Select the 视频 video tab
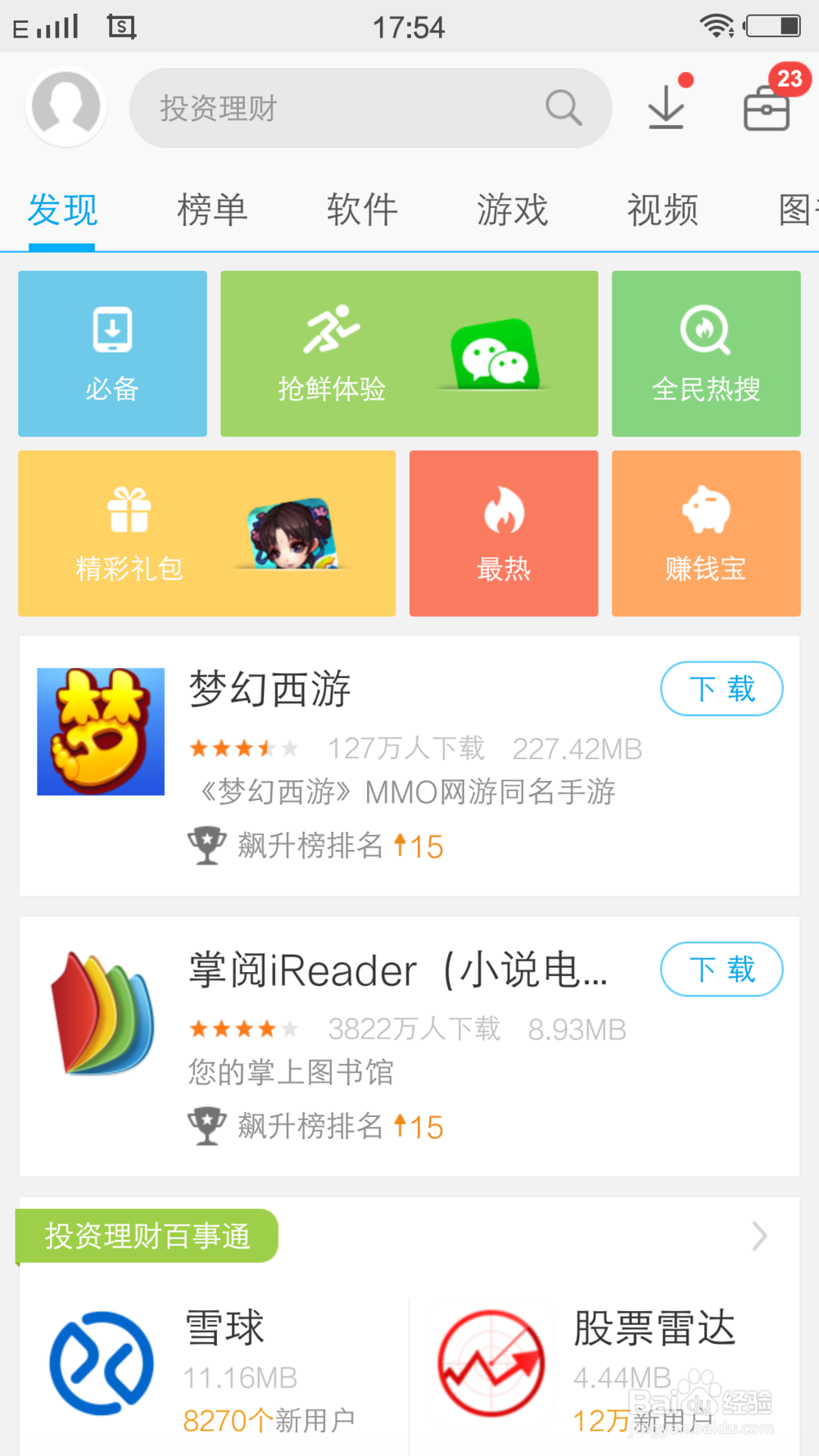The image size is (819, 1456). click(662, 210)
